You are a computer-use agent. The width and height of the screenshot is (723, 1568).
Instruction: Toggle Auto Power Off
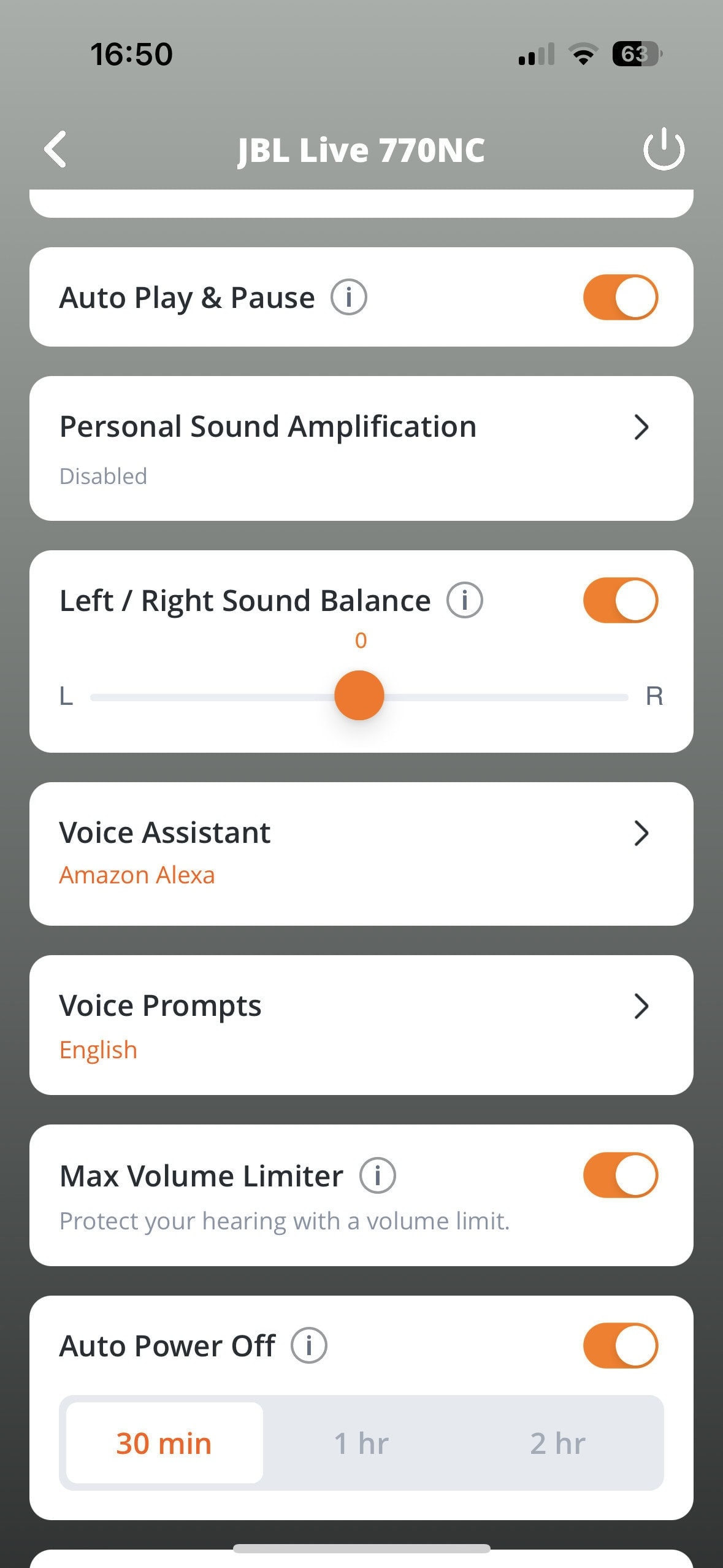[x=620, y=1345]
